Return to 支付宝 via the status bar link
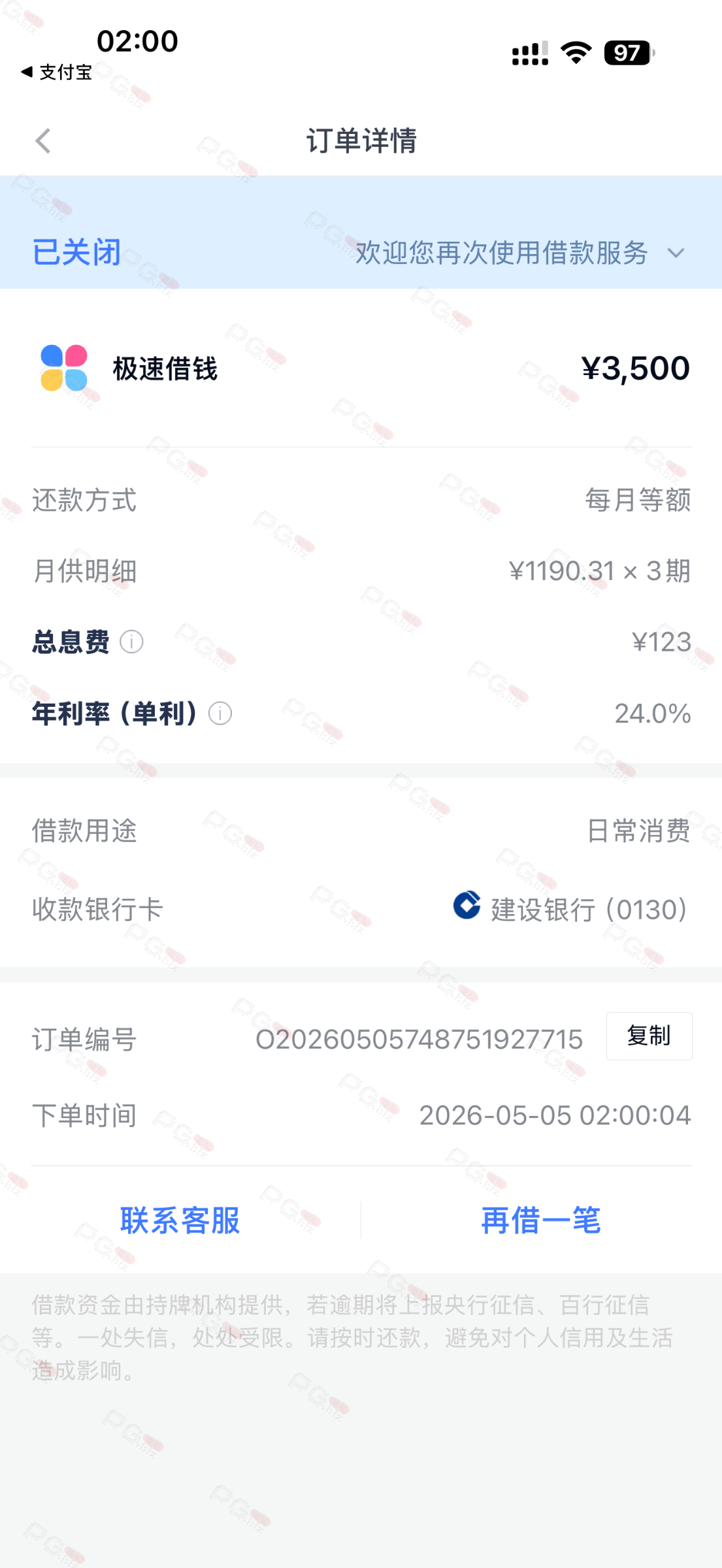The image size is (722, 1568). [x=56, y=72]
